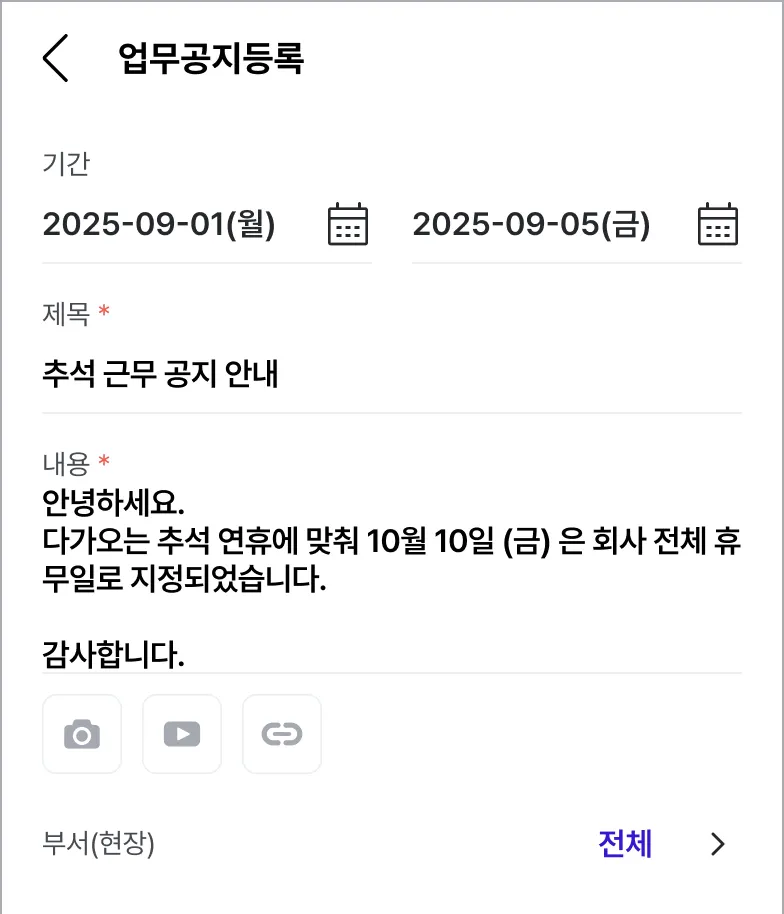
Task: Go back from 업무공지등록 screen
Action: 56,59
